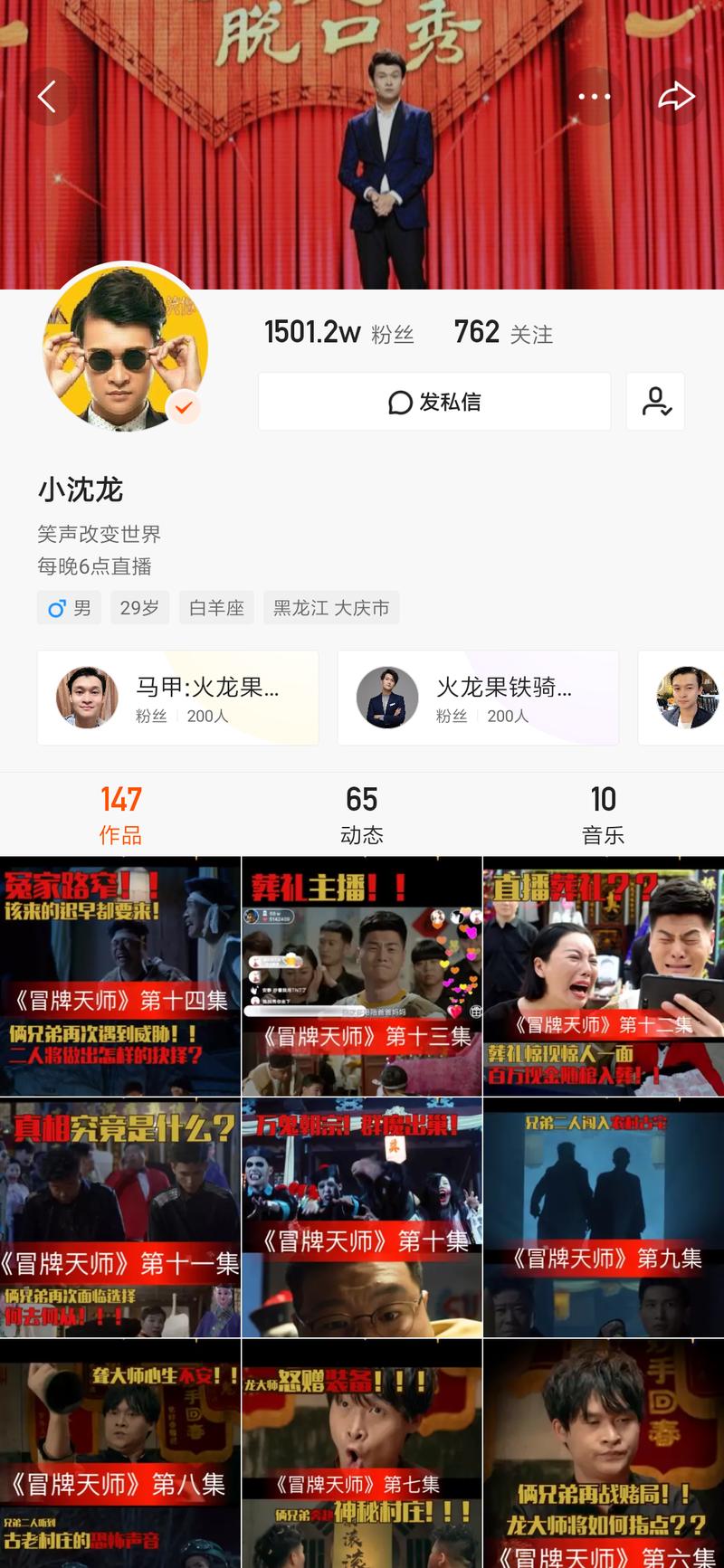Click the 发私信 message button
The height and width of the screenshot is (1568, 724).
pos(434,402)
